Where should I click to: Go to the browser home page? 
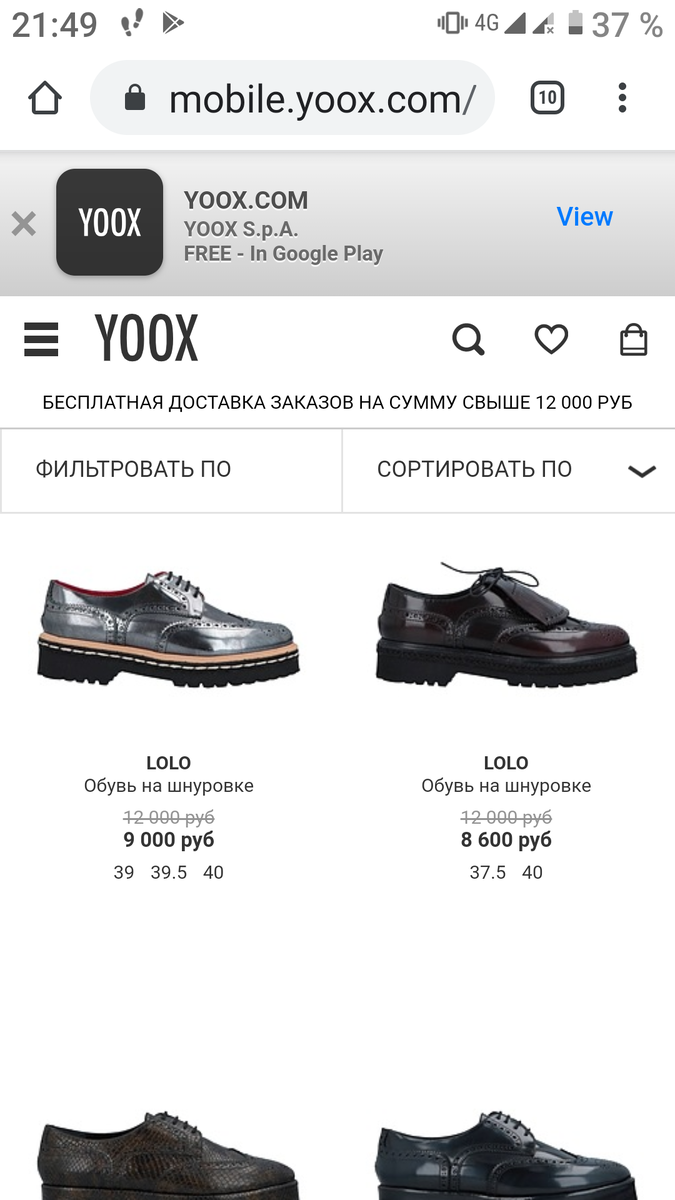(x=45, y=99)
